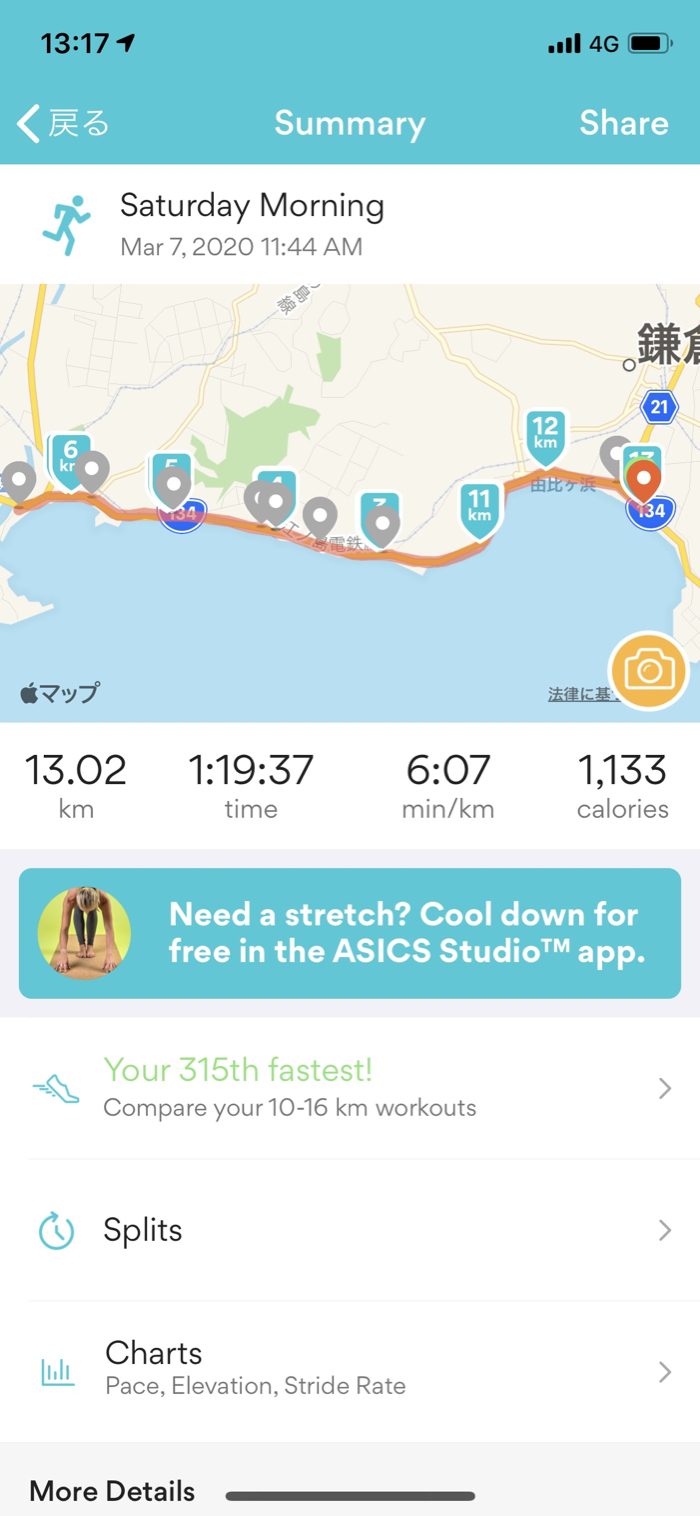
Task: Open the ASICS Studio cool down banner
Action: coord(350,933)
